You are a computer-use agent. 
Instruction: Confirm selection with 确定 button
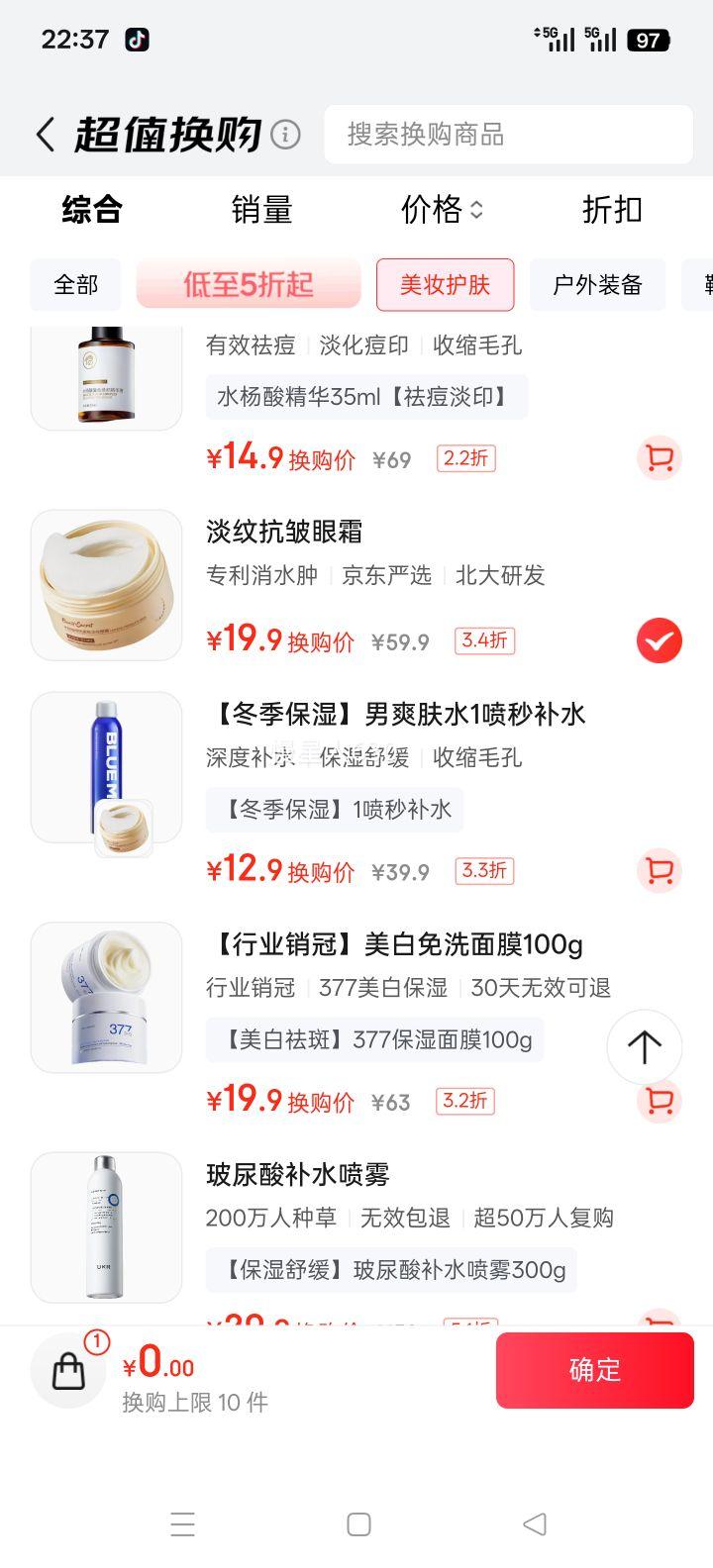click(594, 1370)
